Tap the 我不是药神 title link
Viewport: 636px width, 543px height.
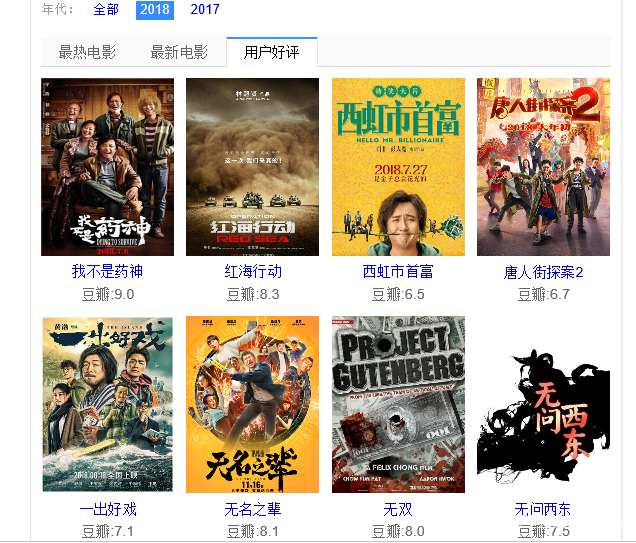click(107, 272)
